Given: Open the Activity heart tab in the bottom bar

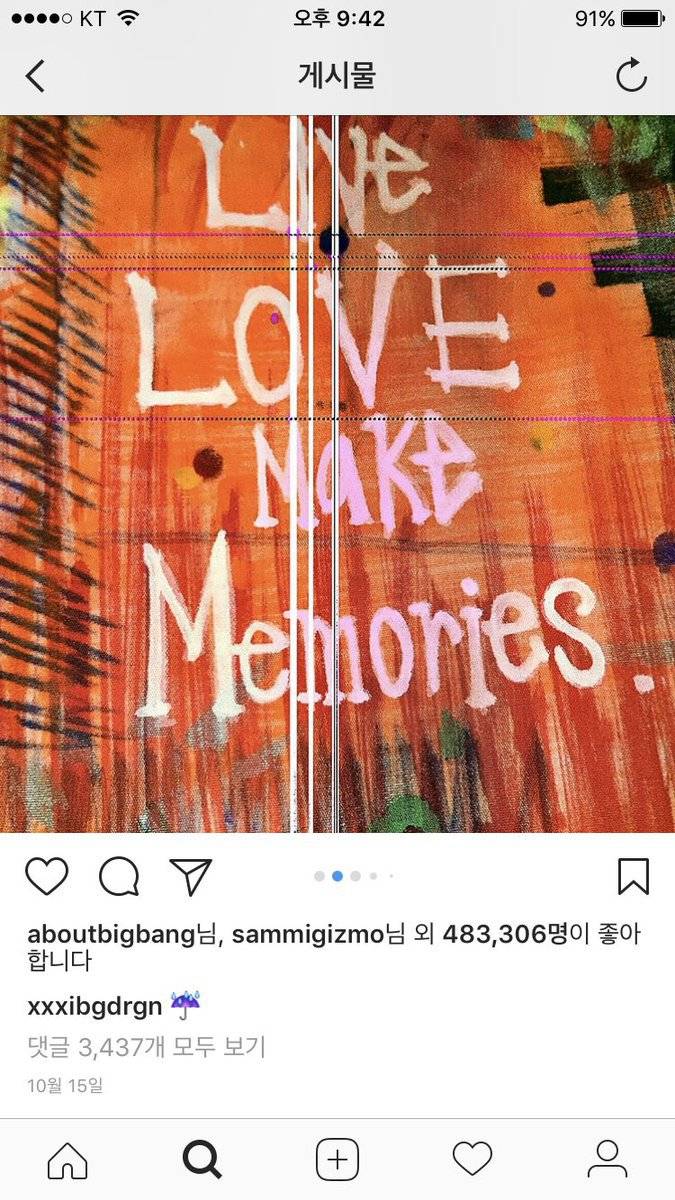Looking at the screenshot, I should pos(472,1160).
